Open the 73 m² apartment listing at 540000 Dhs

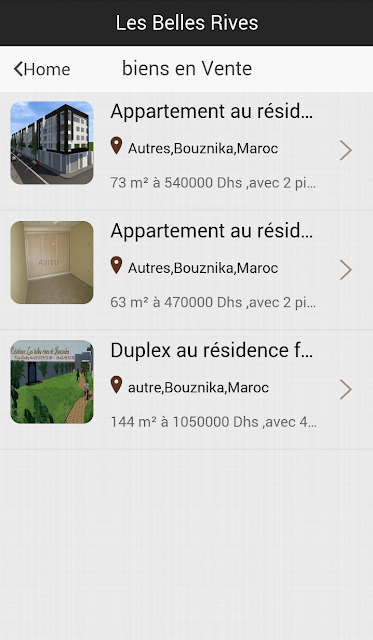click(x=186, y=151)
